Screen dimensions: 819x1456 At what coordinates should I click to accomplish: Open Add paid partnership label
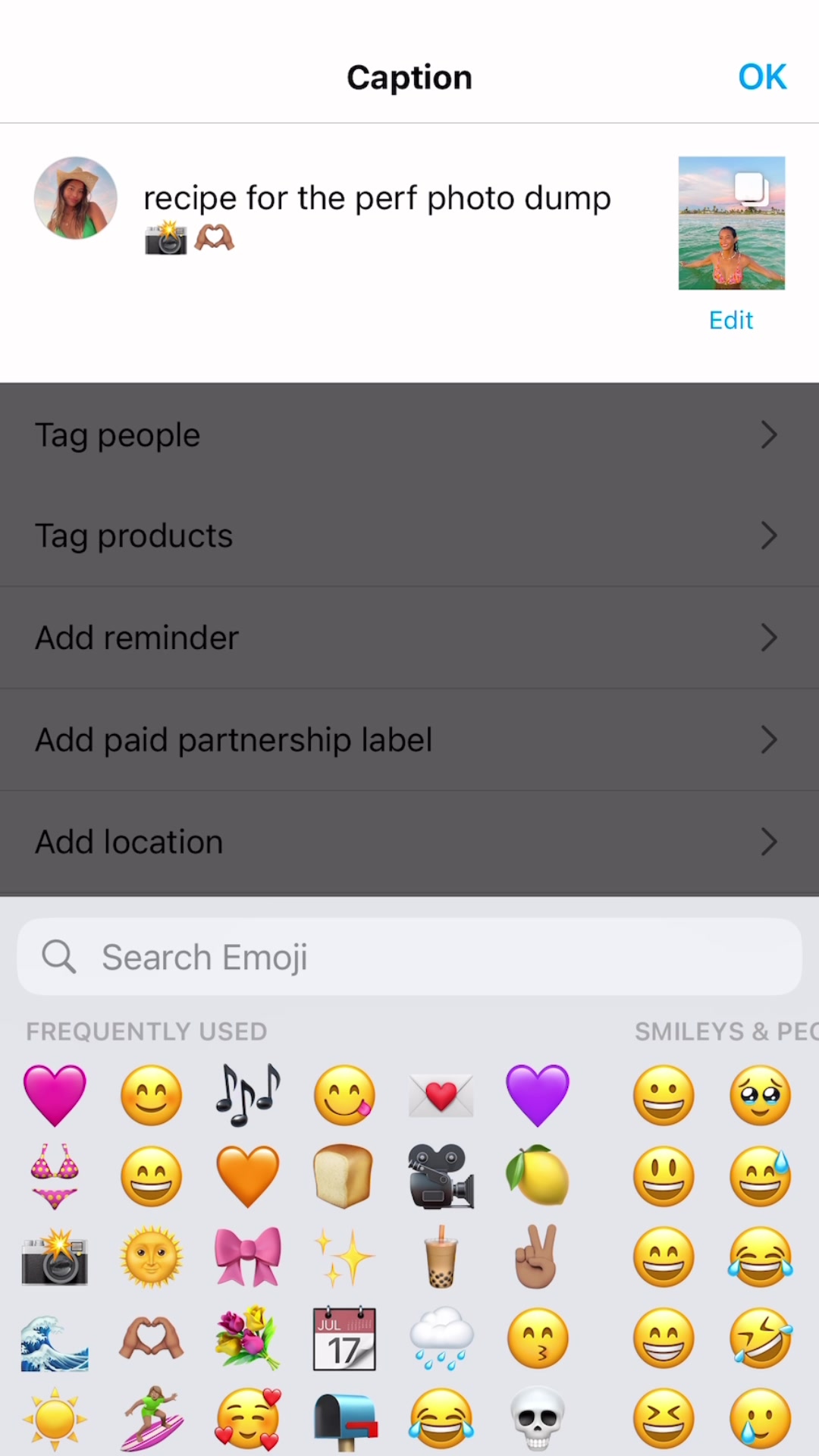point(409,740)
